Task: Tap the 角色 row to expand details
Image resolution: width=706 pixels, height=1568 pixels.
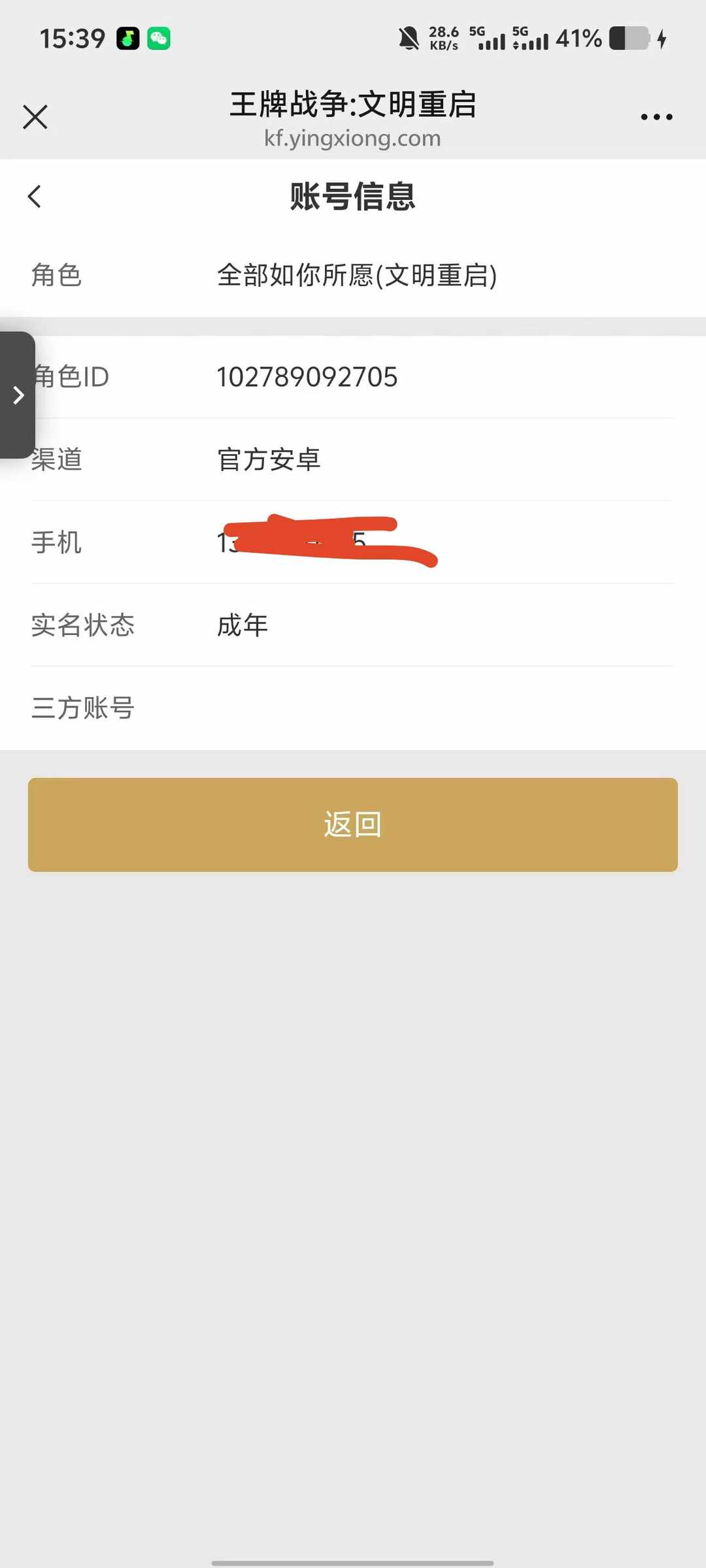Action: click(x=353, y=275)
